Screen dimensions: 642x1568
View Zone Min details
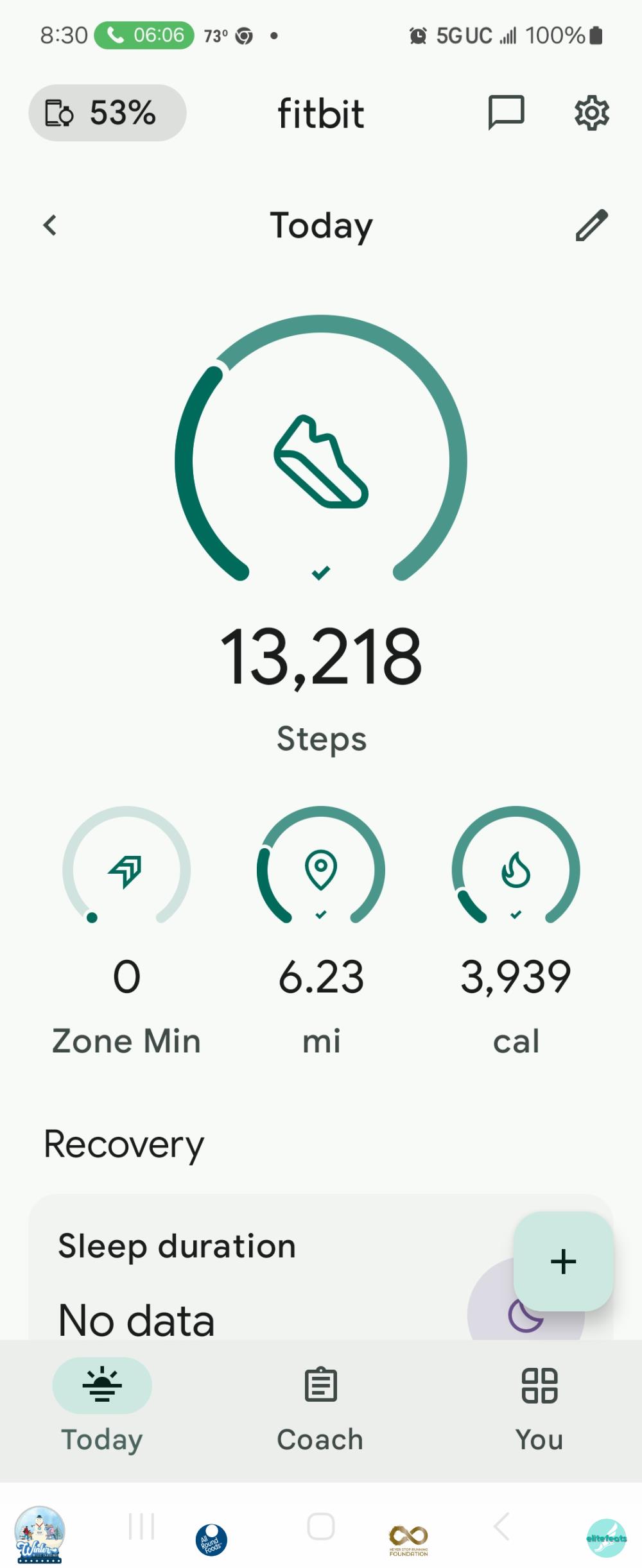tap(126, 873)
